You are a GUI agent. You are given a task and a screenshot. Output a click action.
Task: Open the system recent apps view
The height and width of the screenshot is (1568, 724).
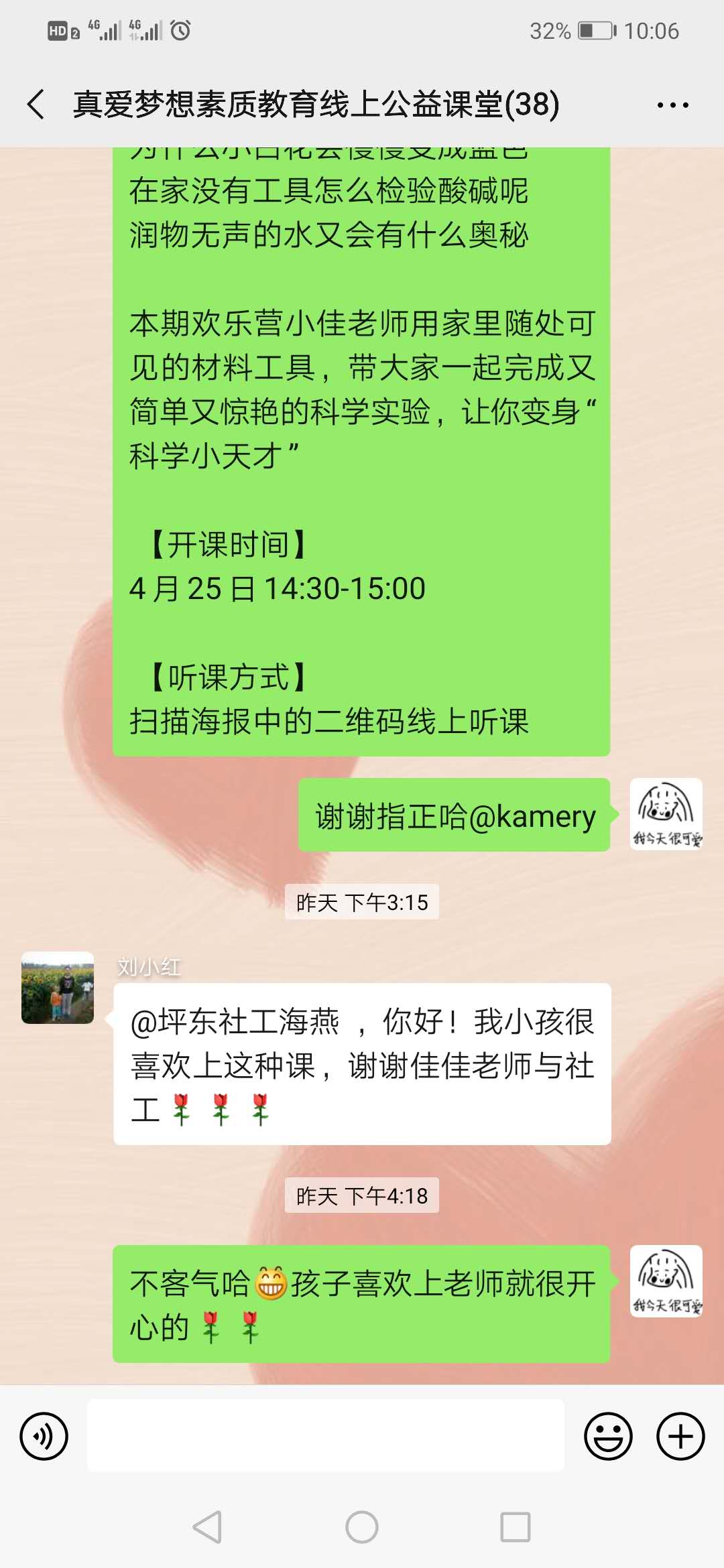515,1527
